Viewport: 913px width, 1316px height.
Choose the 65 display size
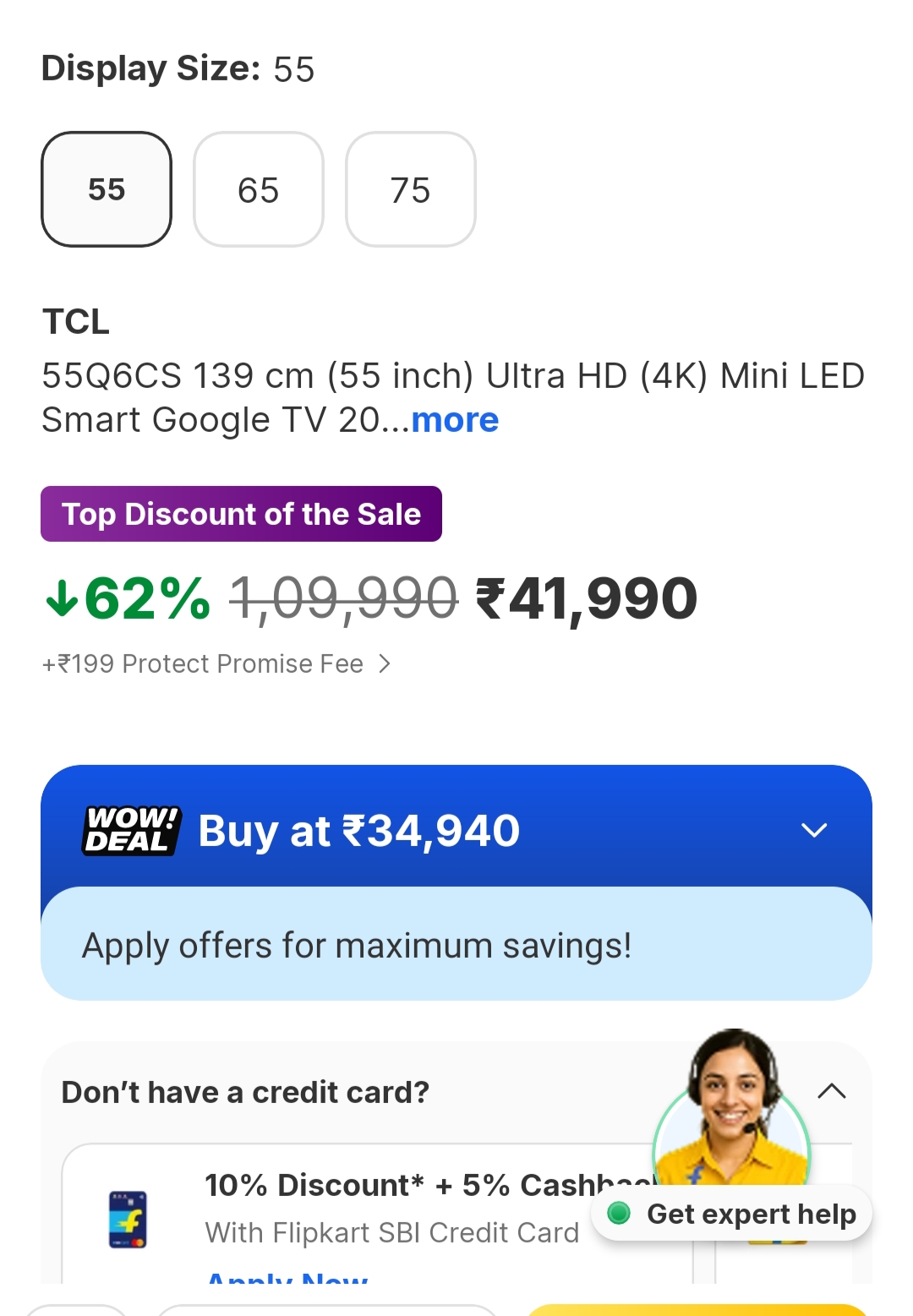pos(259,189)
